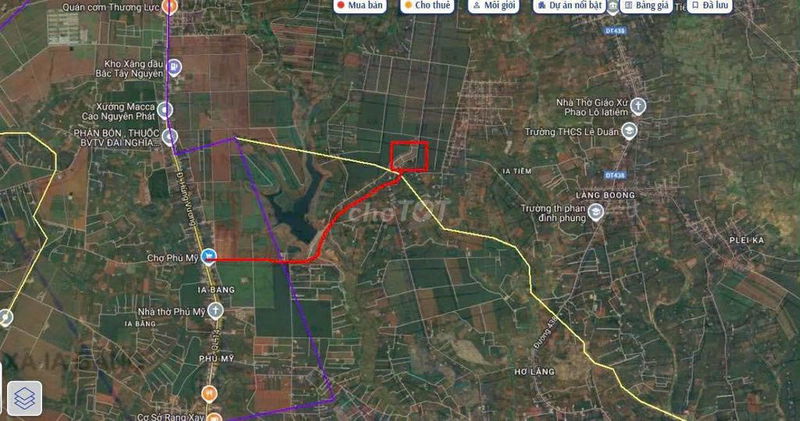Open the Bảng giá chip
This screenshot has width=800, height=421.
click(x=647, y=6)
